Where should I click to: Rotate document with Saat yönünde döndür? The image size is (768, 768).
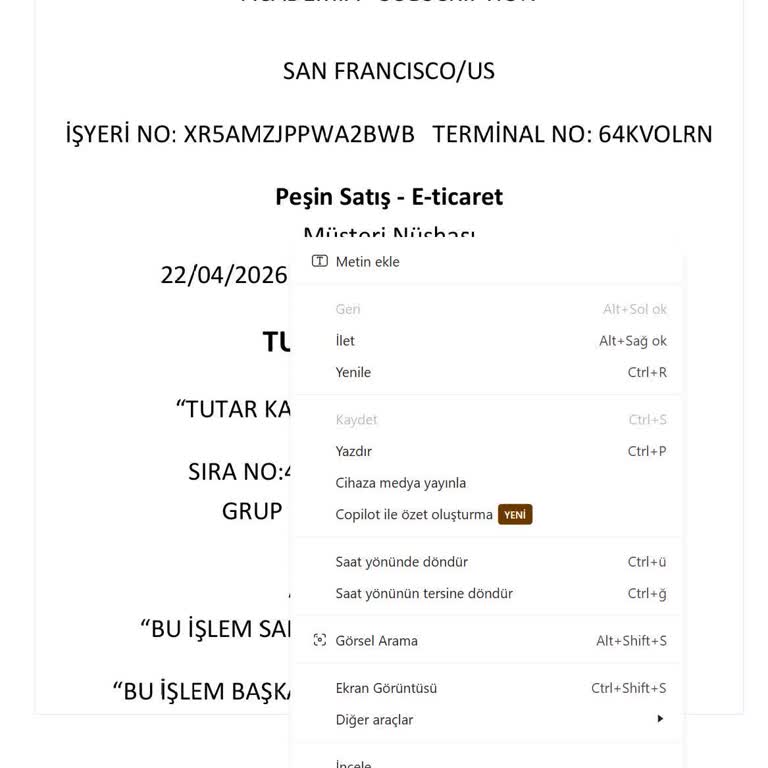pos(401,562)
